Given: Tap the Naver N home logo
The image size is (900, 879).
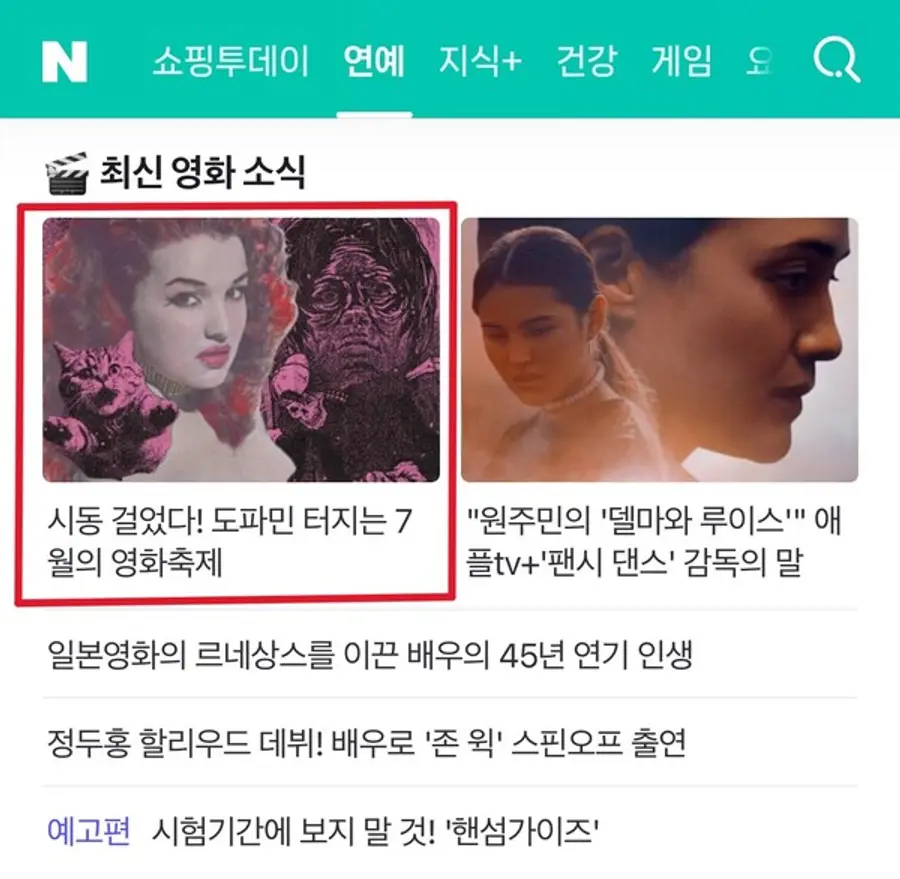Looking at the screenshot, I should pyautogui.click(x=65, y=61).
